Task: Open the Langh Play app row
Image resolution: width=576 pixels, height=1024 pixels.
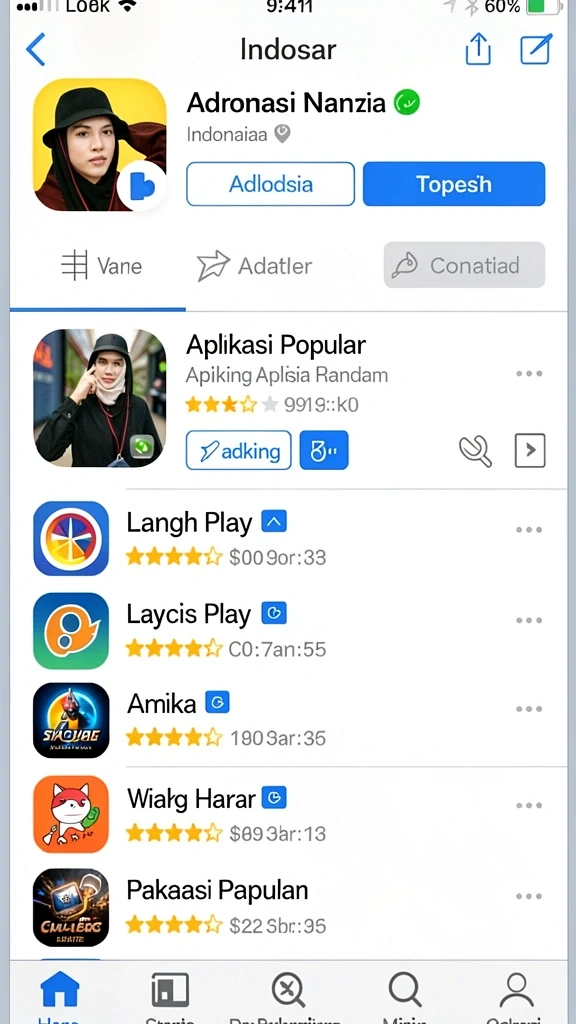Action: [x=288, y=539]
